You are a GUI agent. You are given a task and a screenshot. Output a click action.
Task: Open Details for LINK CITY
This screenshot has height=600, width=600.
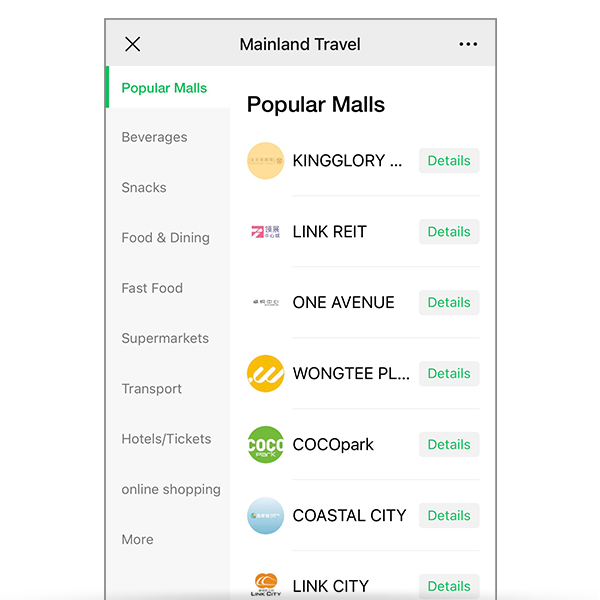[x=449, y=586]
